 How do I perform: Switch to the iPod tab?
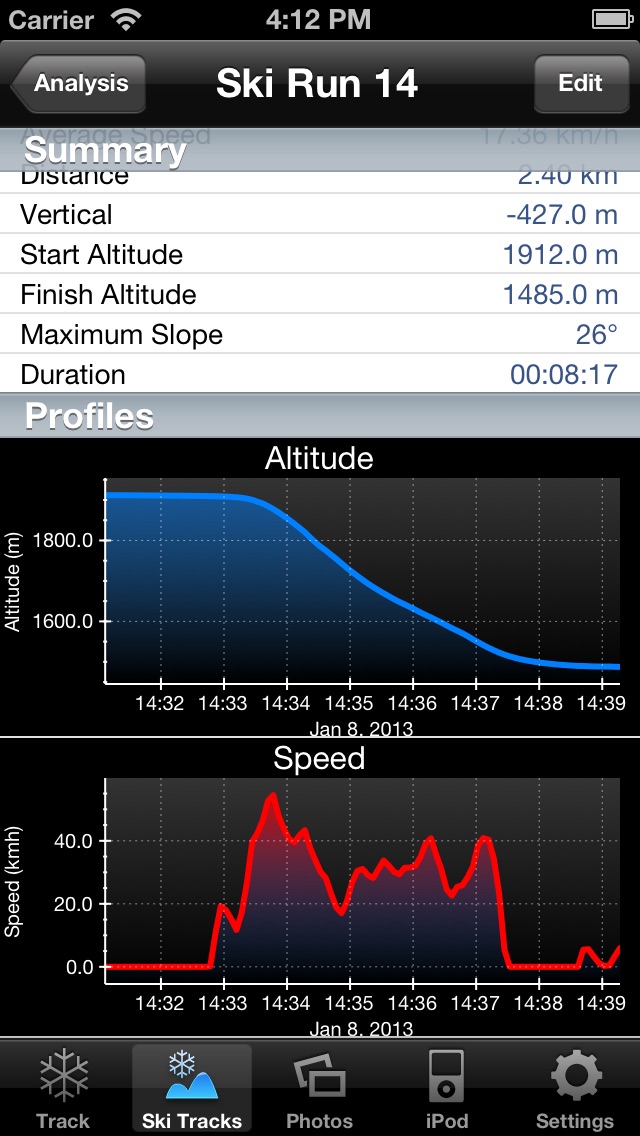(447, 1089)
